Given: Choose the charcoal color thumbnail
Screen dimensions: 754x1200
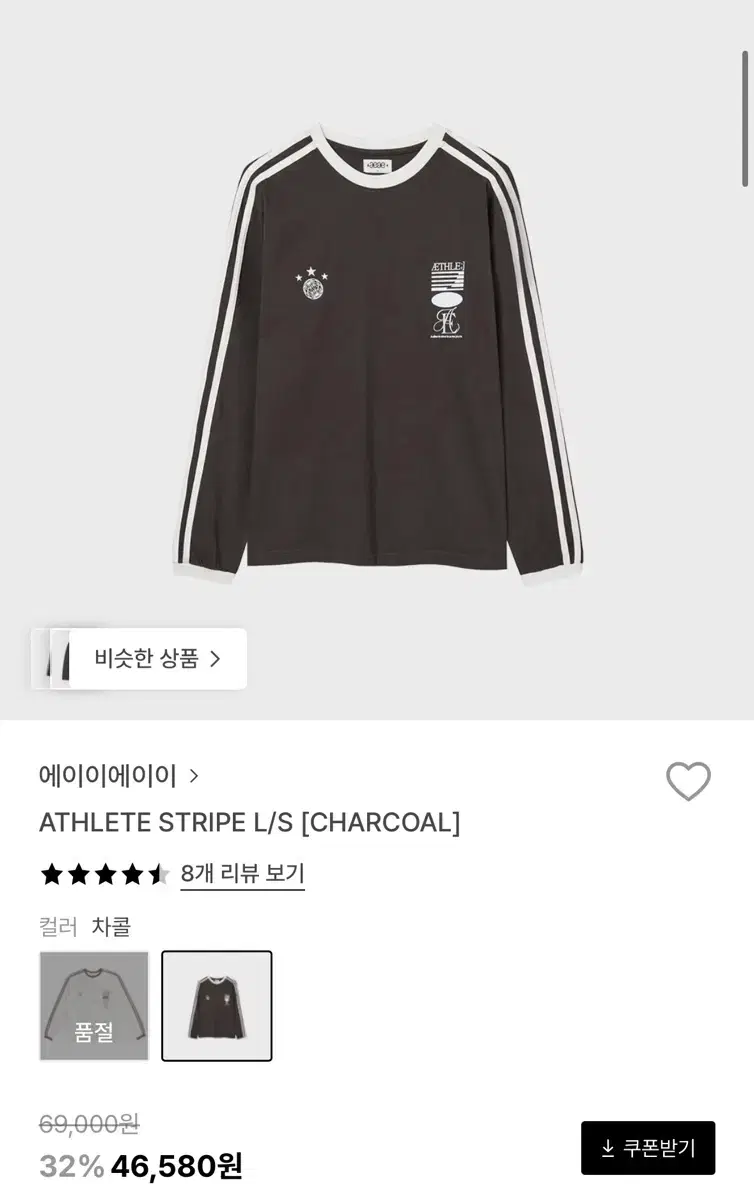Looking at the screenshot, I should pos(216,1005).
